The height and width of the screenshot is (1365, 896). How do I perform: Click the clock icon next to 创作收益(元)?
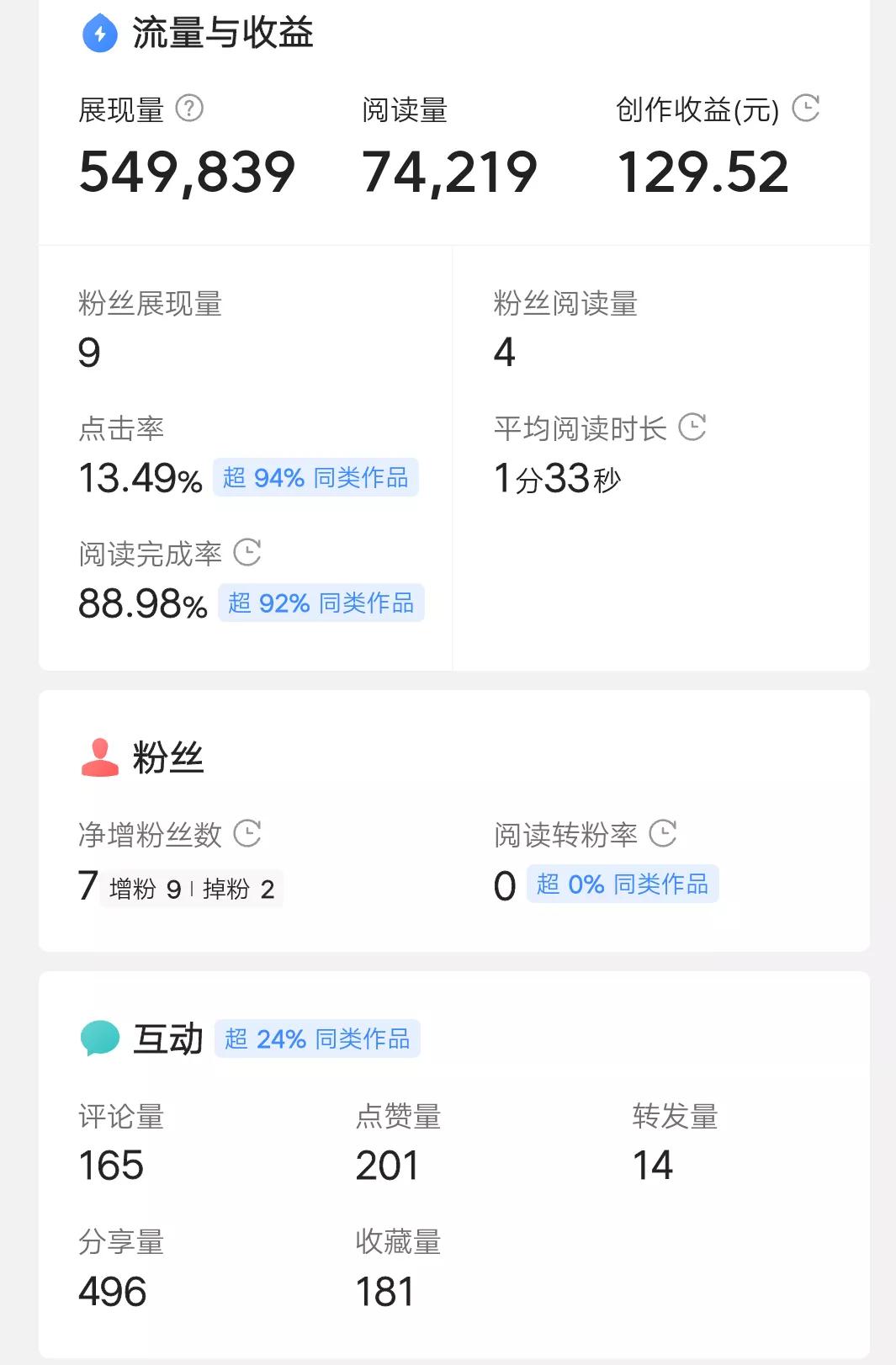click(x=807, y=108)
